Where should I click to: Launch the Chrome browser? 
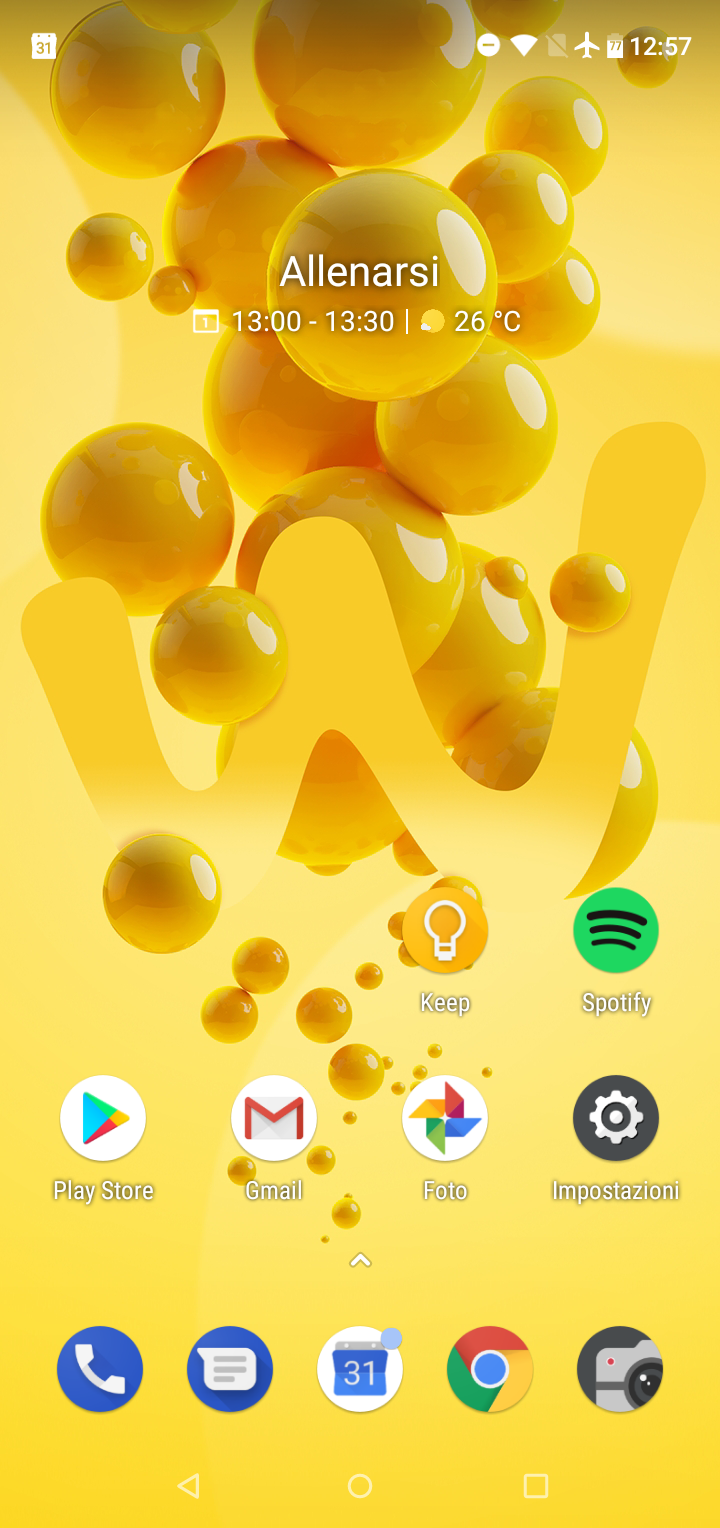(x=490, y=1369)
